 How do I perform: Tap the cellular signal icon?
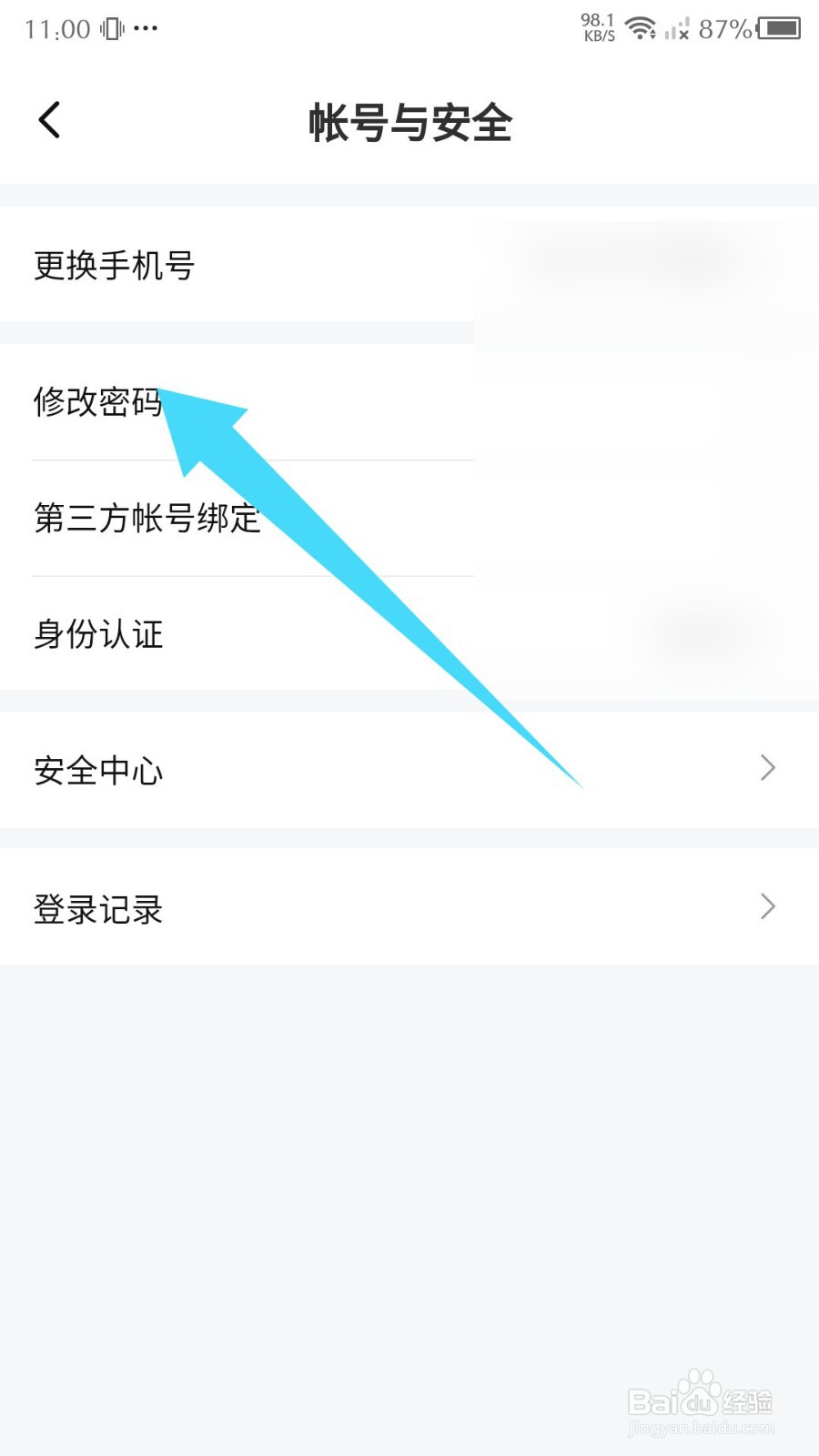pos(678,29)
